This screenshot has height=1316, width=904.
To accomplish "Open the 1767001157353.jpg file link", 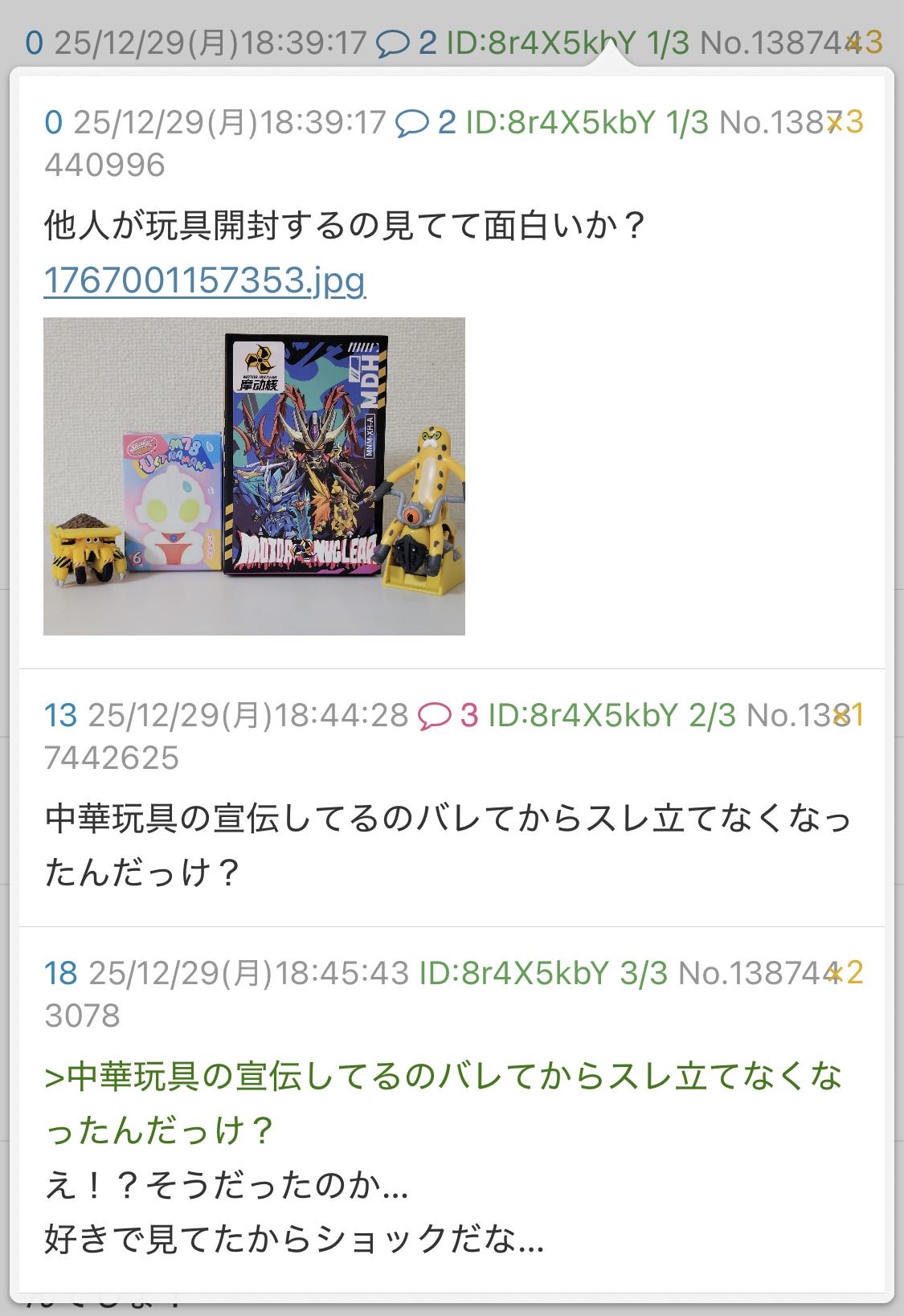I will [204, 280].
